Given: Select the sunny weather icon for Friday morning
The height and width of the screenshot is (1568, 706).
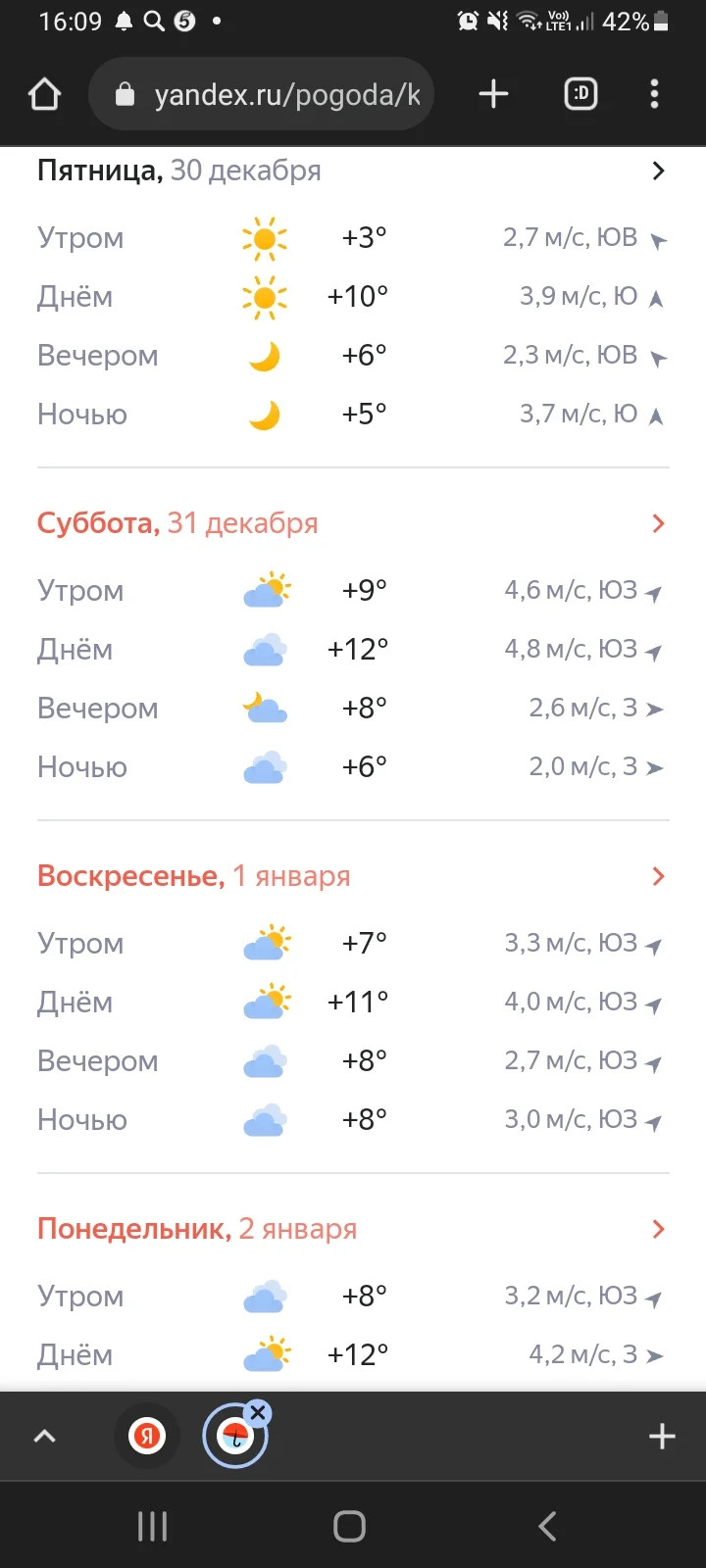Looking at the screenshot, I should (264, 237).
